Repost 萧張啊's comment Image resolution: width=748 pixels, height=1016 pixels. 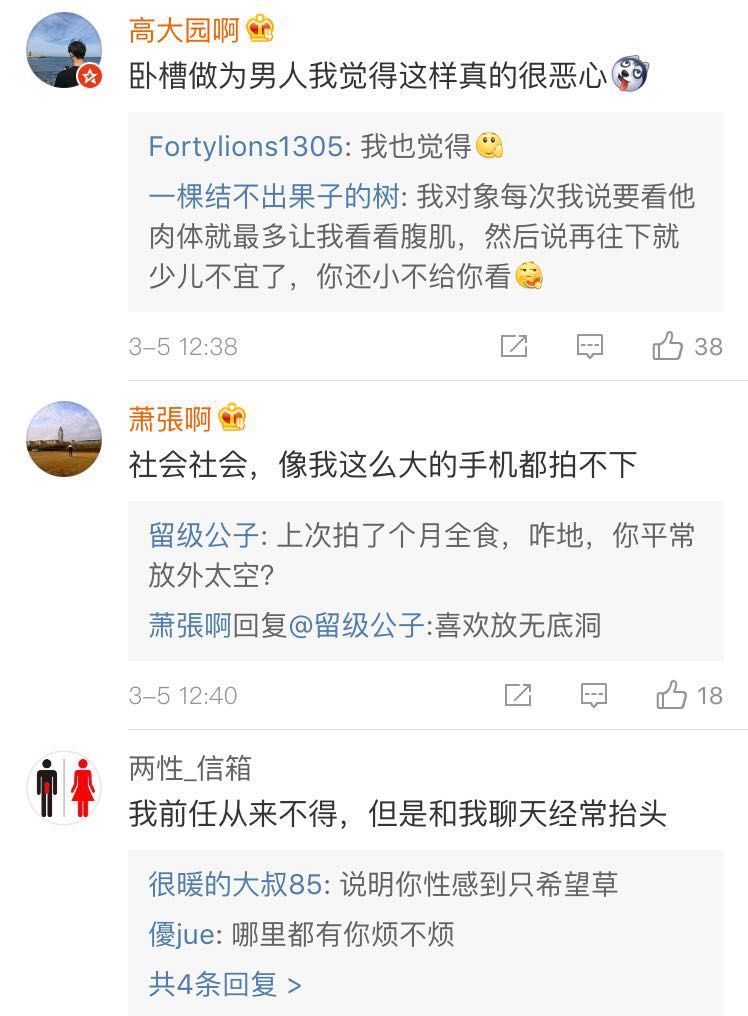point(517,695)
